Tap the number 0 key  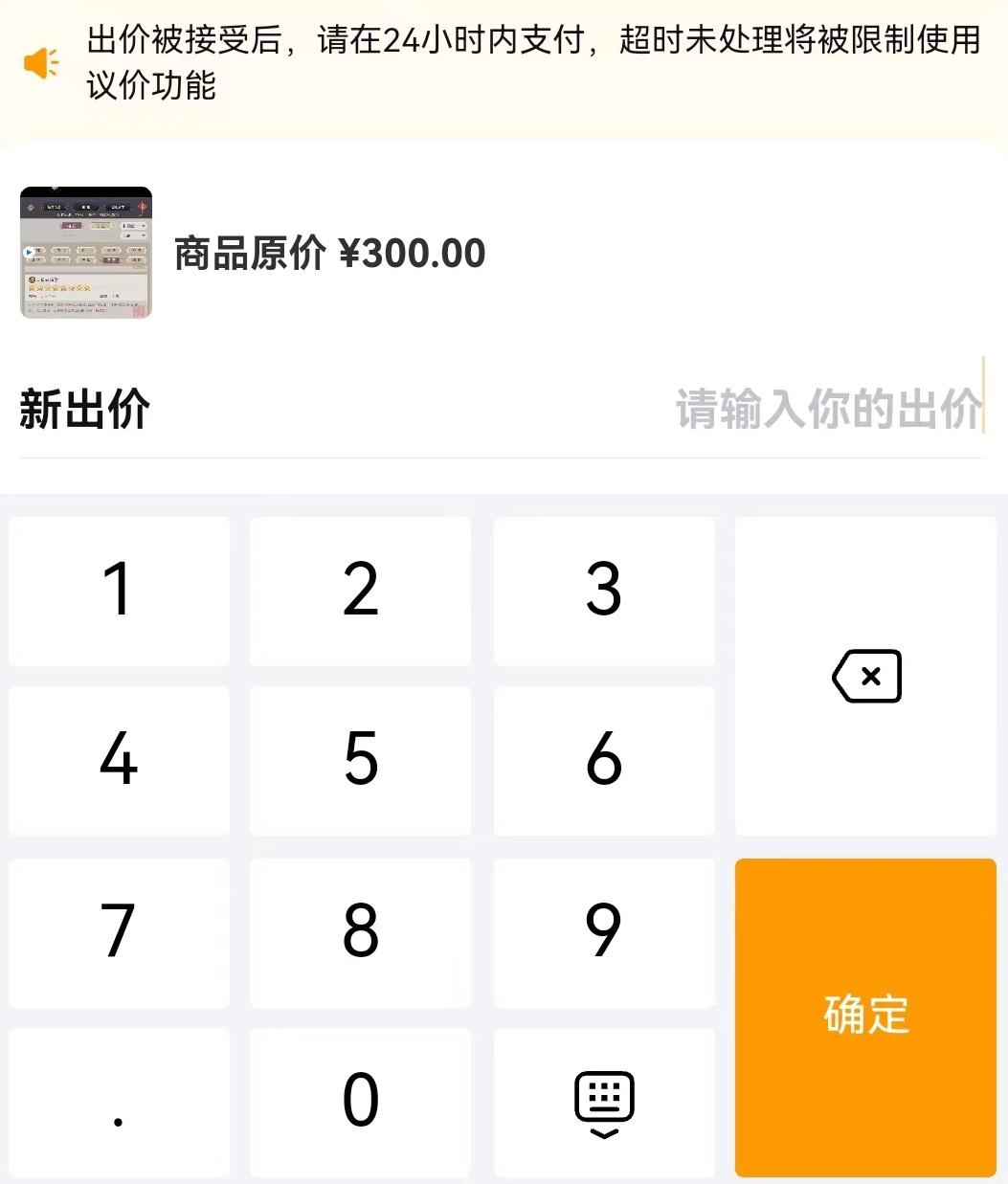[360, 1101]
